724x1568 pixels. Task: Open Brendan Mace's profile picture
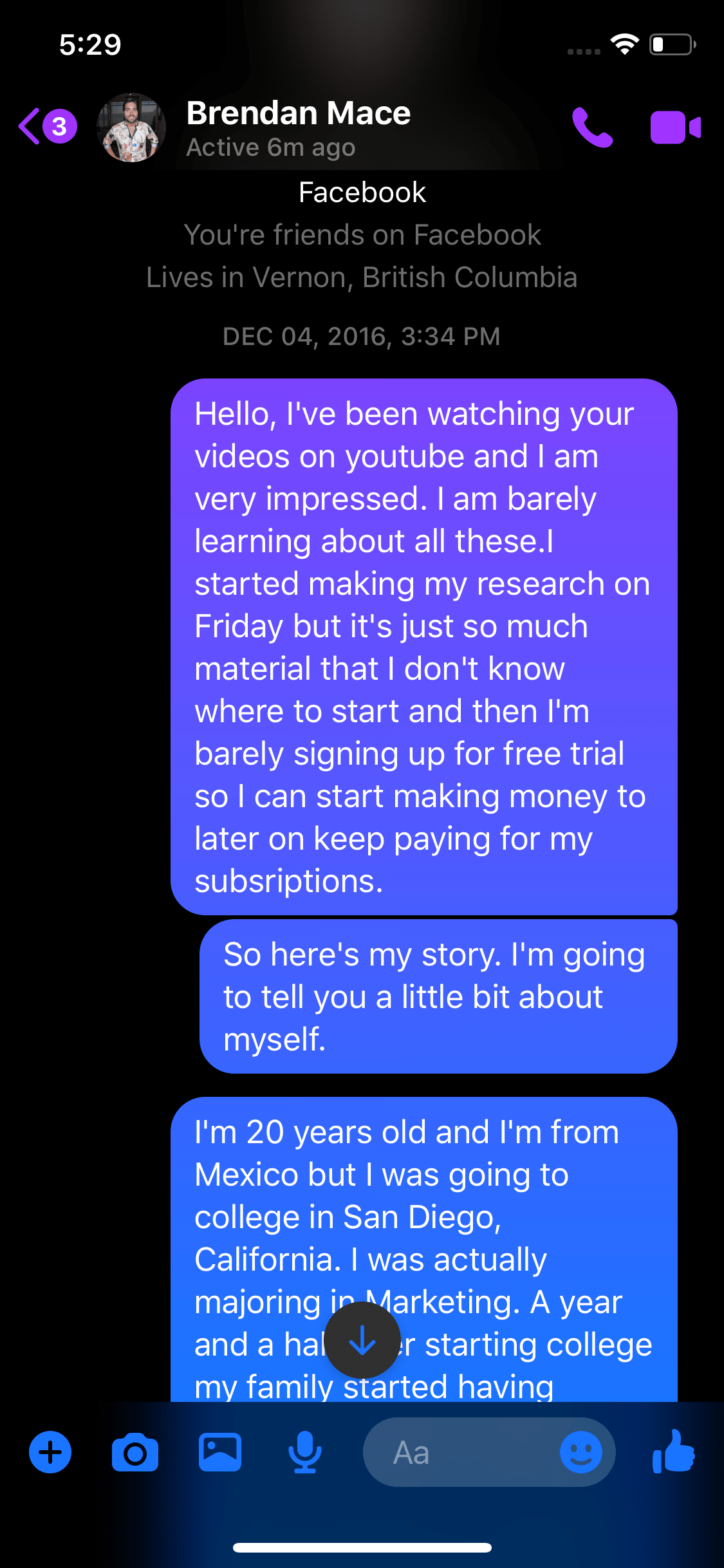131,127
